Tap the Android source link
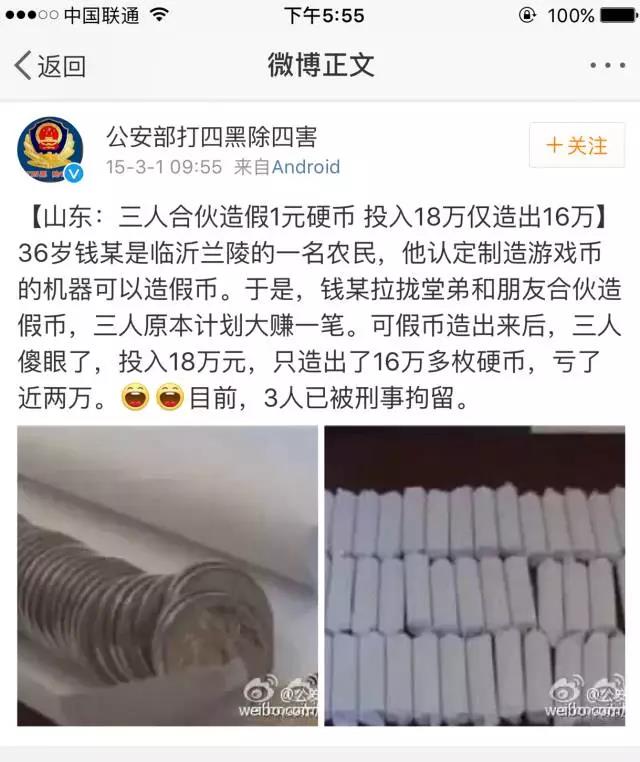The height and width of the screenshot is (762, 640). [305, 167]
